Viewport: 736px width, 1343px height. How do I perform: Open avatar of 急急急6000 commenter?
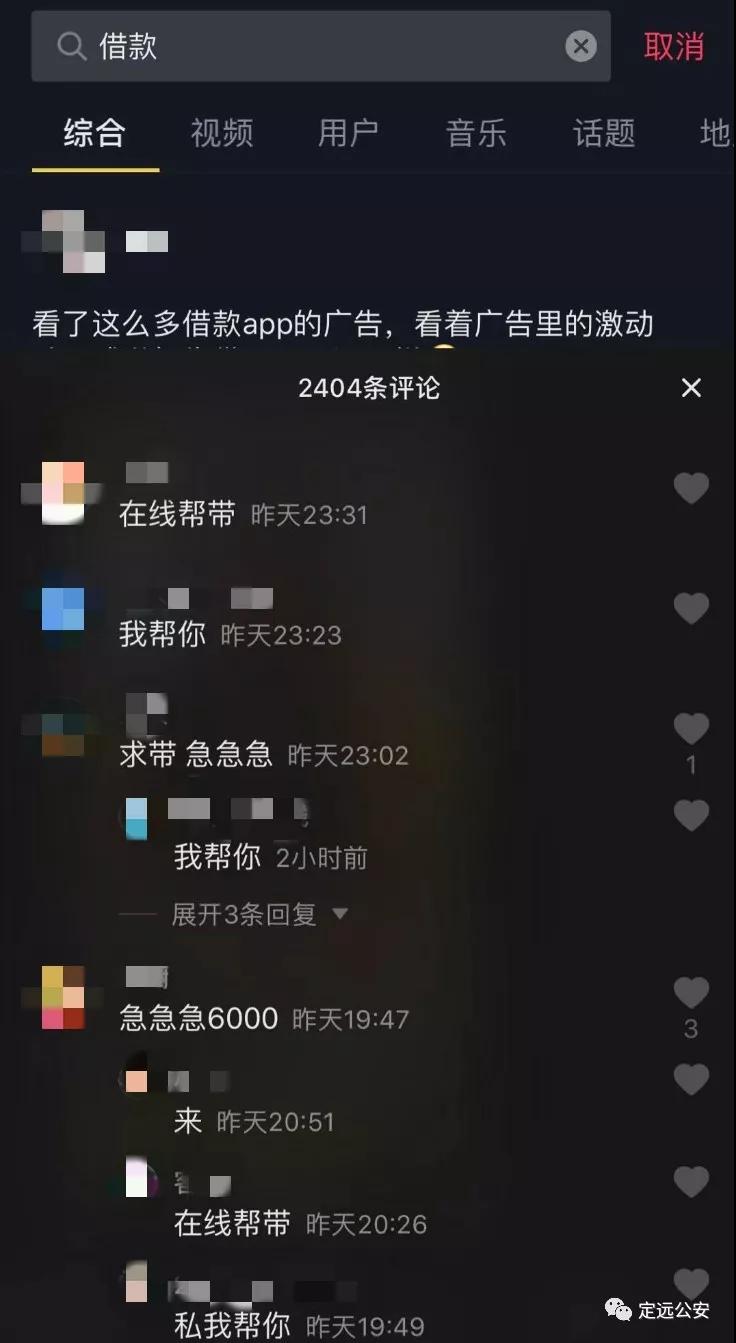click(x=63, y=998)
